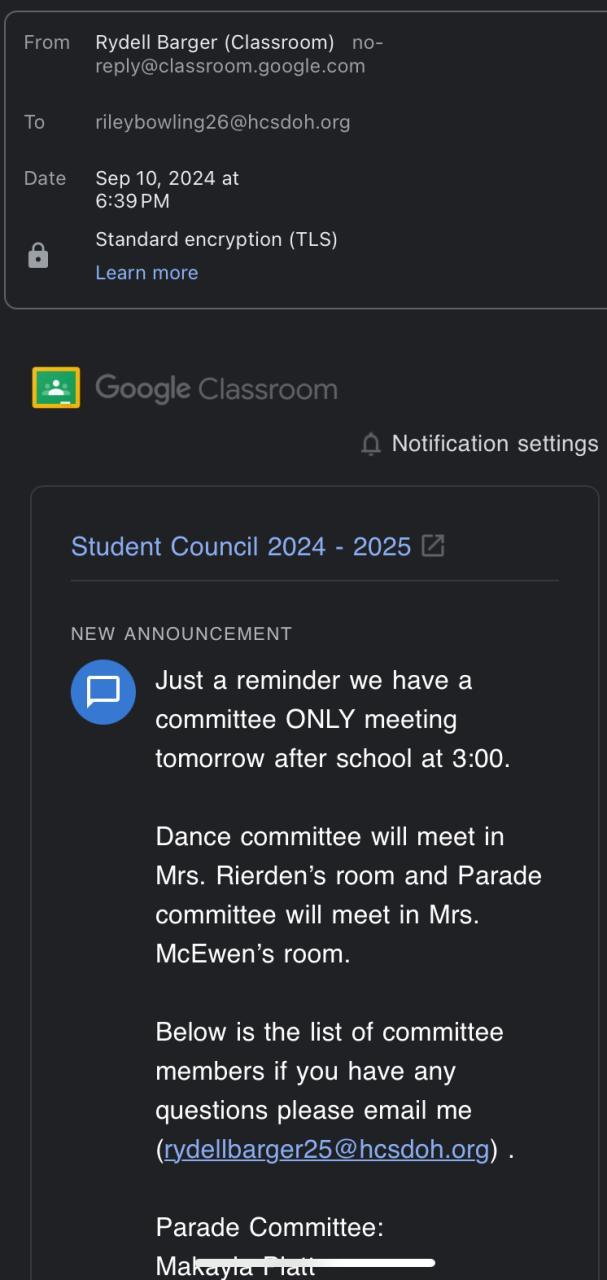
Task: Open Notification settings
Action: [x=480, y=444]
